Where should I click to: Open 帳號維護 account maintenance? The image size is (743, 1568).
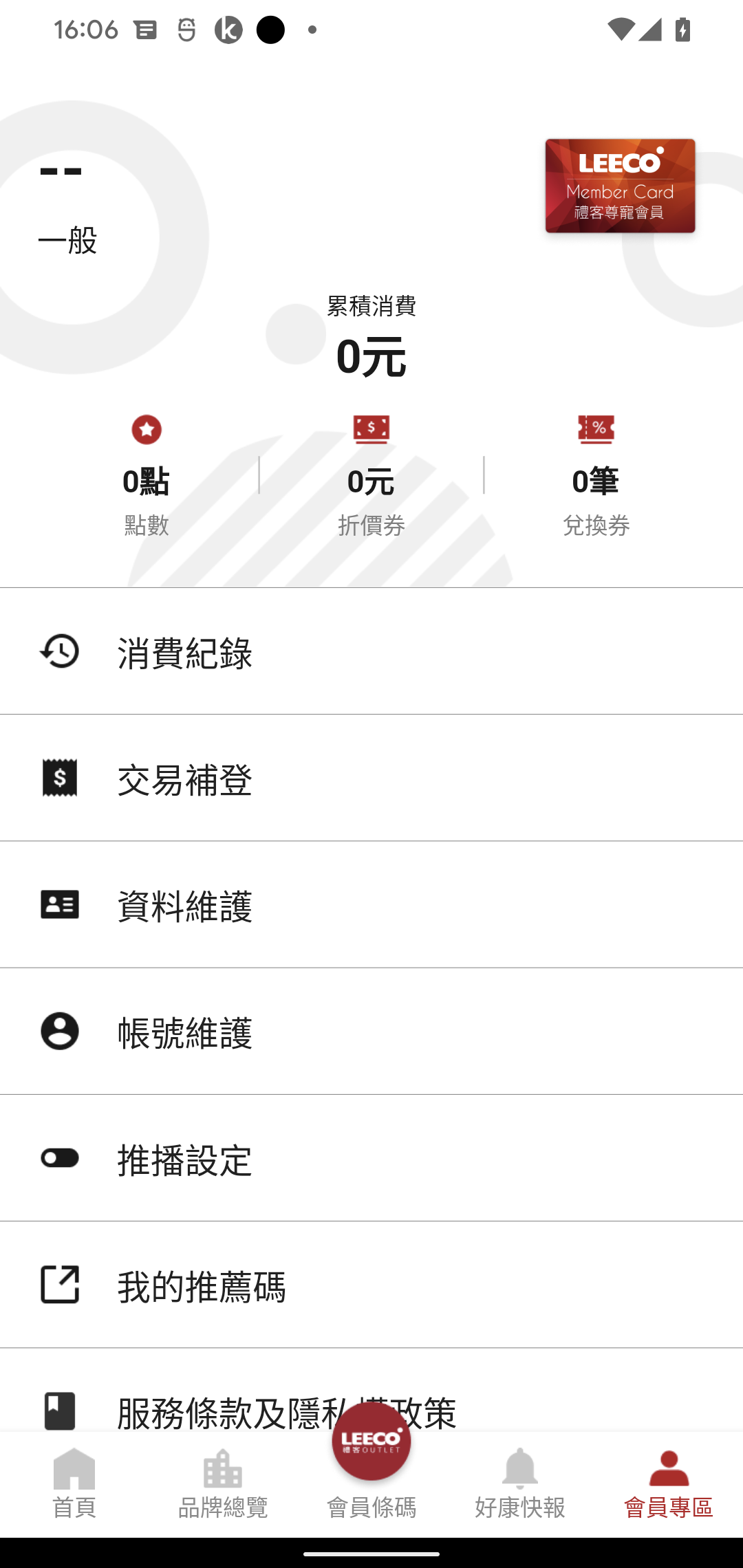point(371,1031)
